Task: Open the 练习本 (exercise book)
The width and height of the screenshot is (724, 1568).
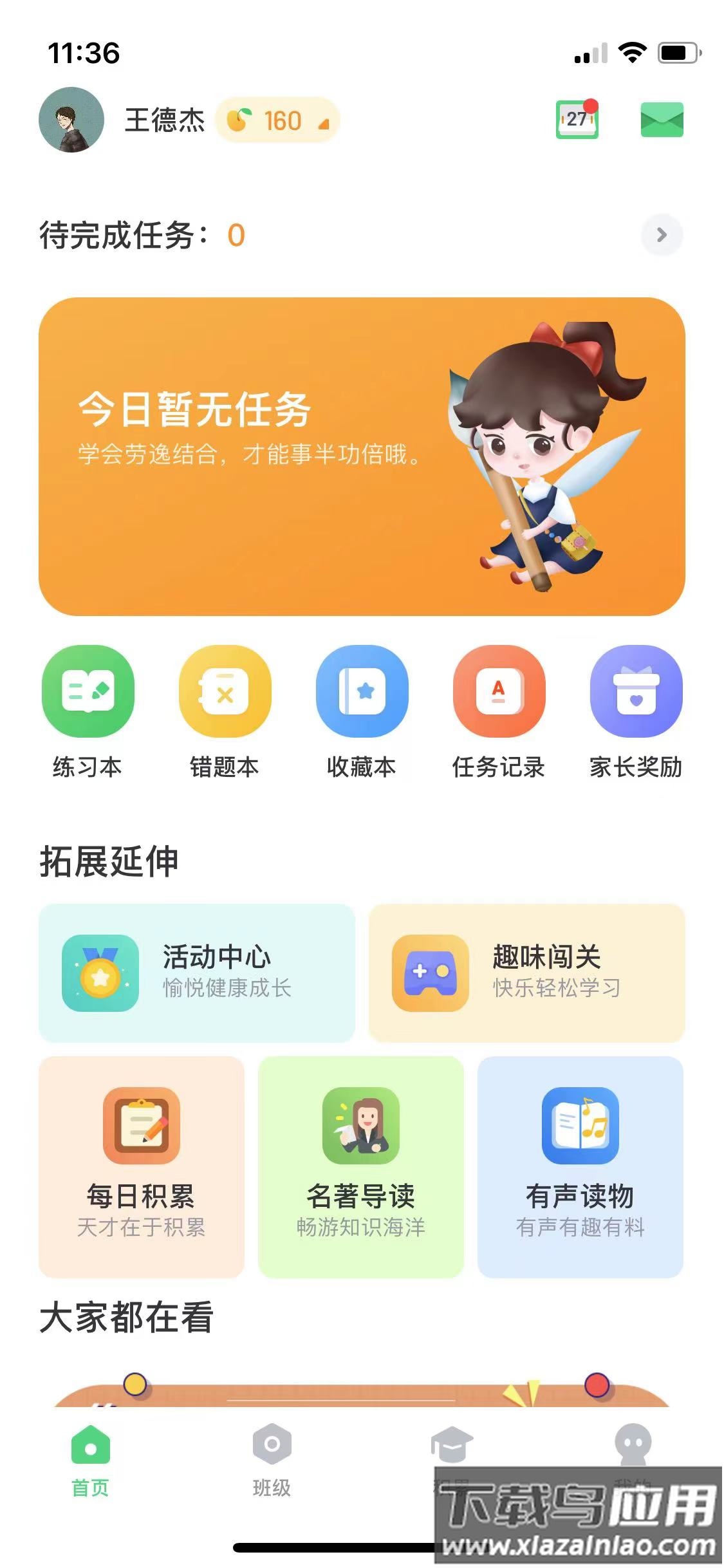Action: click(x=89, y=708)
